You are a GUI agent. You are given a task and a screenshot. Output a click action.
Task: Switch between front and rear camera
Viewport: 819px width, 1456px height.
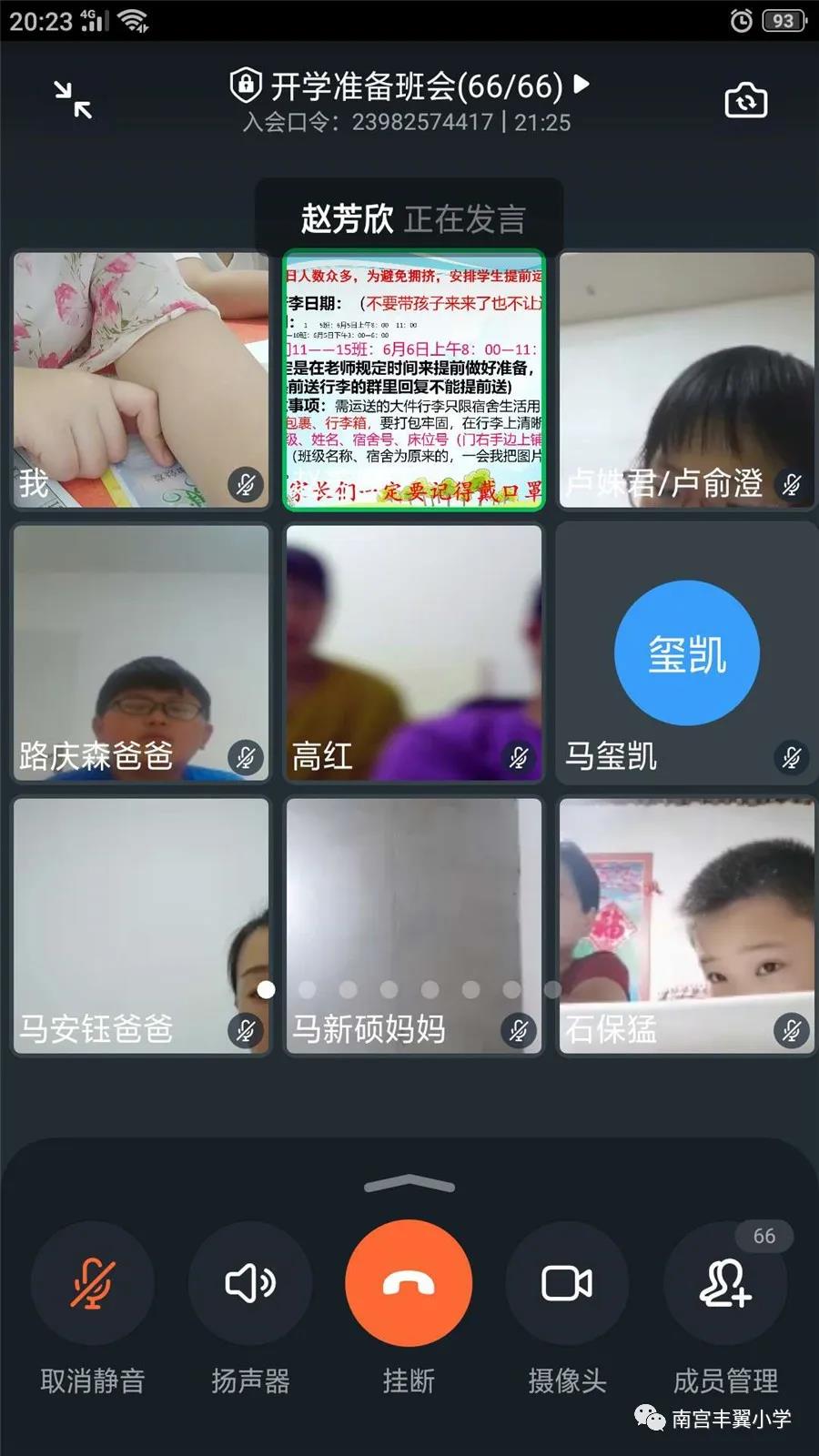745,100
